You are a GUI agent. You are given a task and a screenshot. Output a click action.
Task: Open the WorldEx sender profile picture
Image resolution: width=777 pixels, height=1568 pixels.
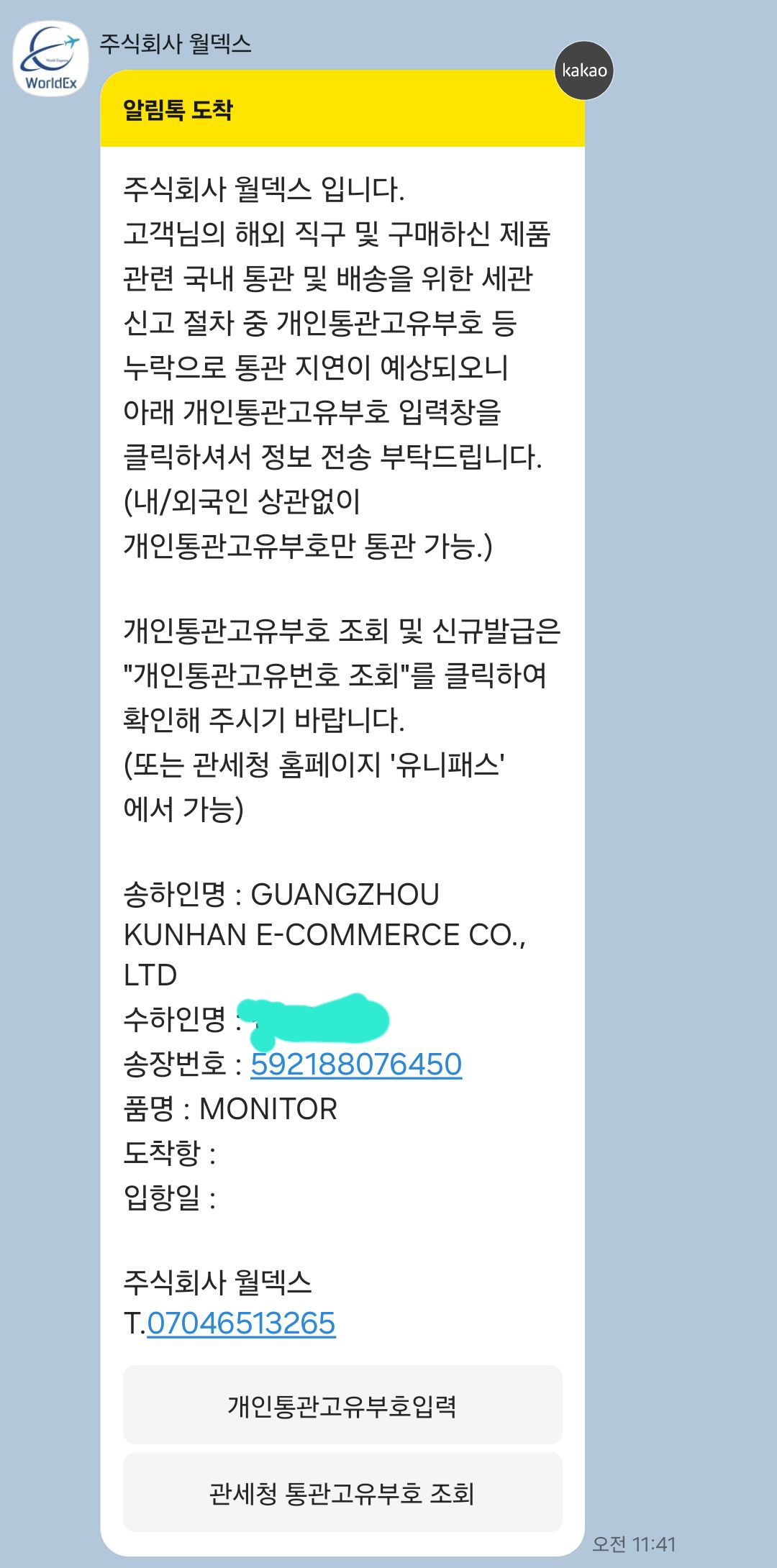[x=50, y=59]
